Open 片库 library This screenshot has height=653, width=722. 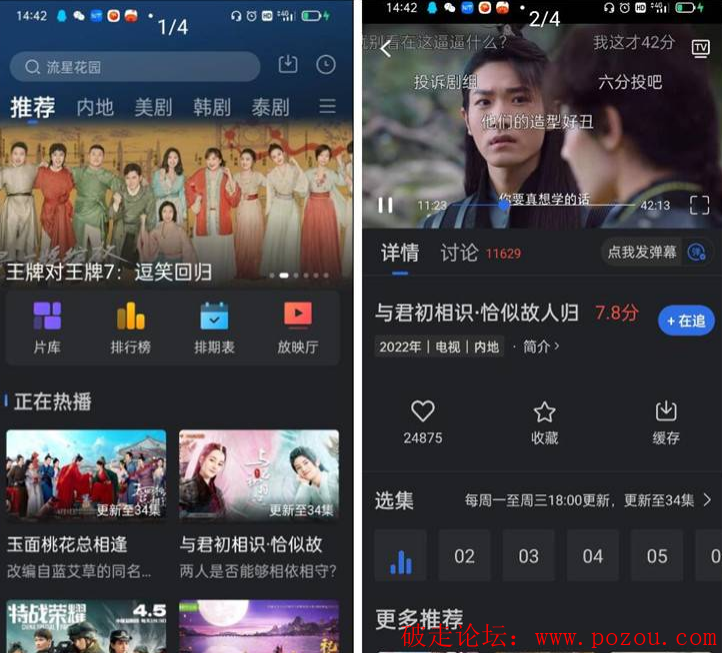coord(47,328)
